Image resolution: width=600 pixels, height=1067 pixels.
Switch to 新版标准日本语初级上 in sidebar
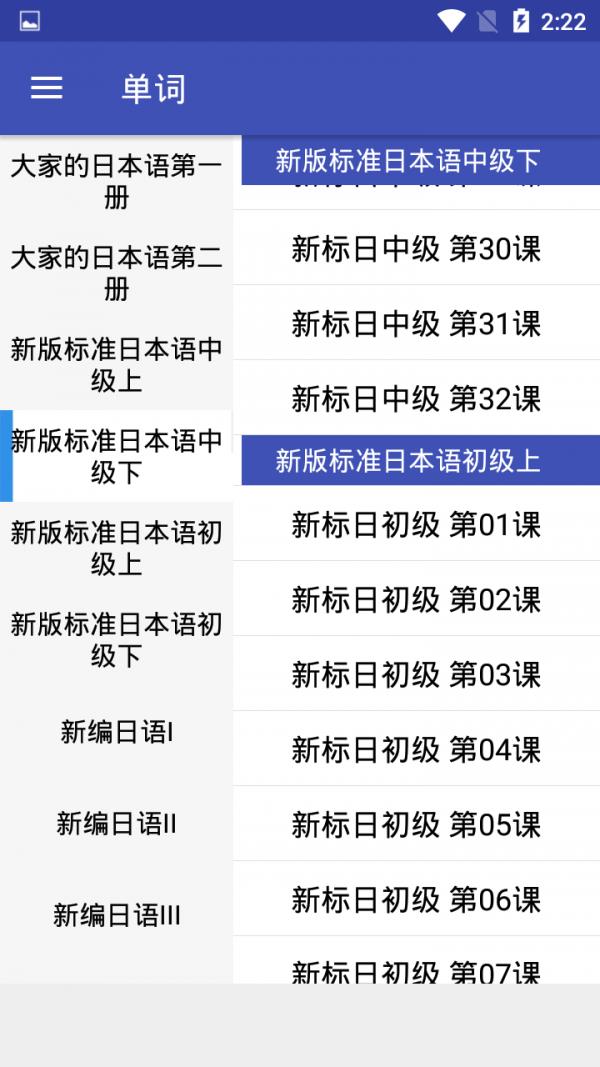tap(116, 547)
